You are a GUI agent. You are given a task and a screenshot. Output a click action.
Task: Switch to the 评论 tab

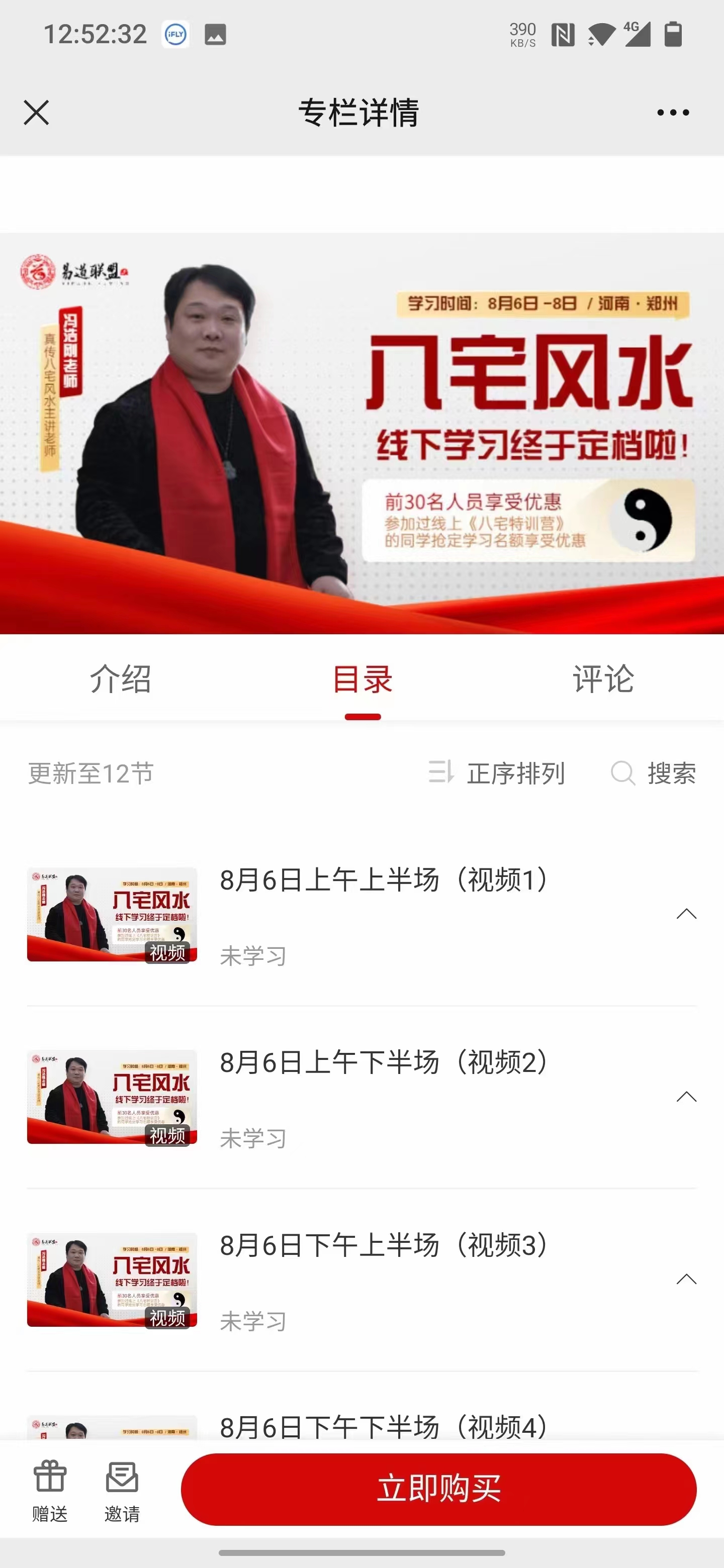[603, 678]
